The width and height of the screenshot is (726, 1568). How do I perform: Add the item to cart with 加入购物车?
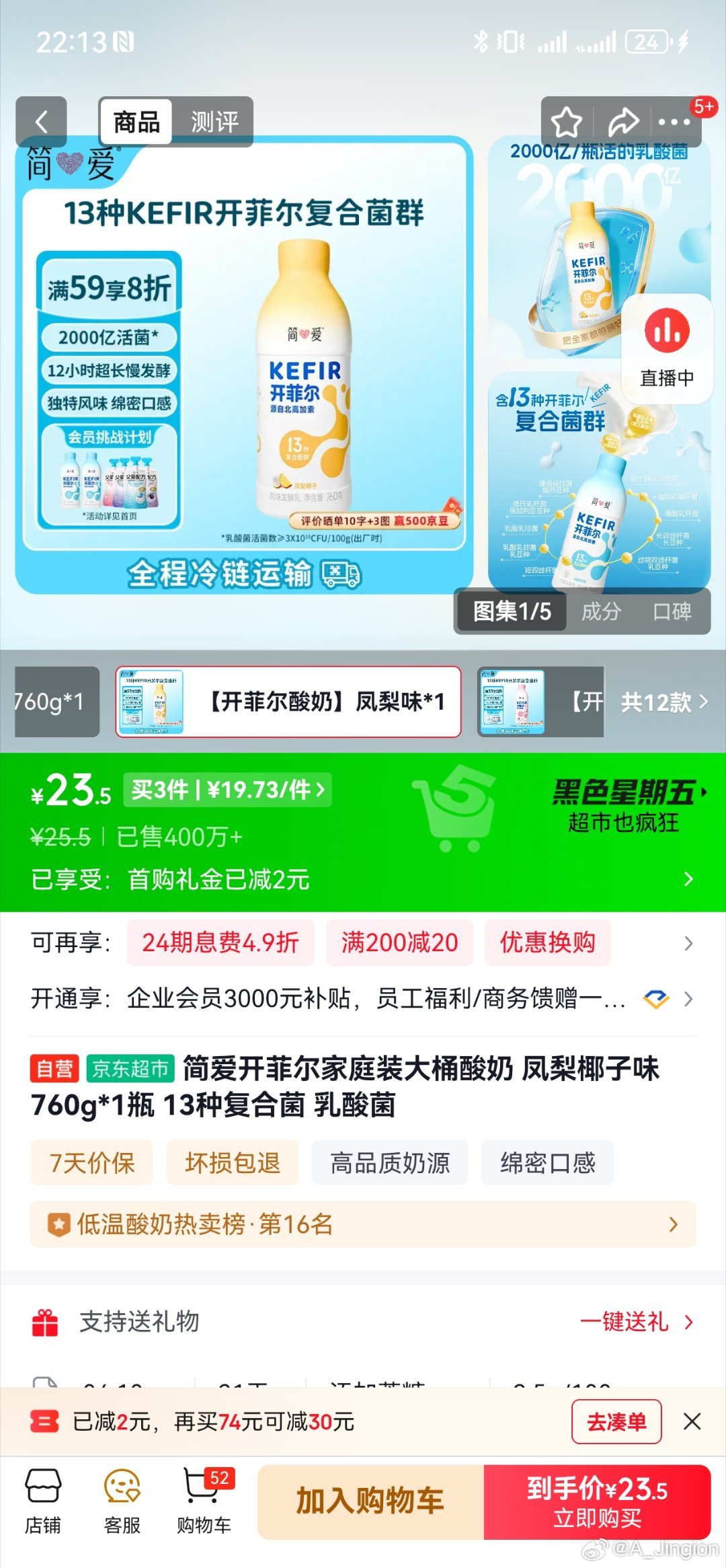click(x=370, y=1501)
